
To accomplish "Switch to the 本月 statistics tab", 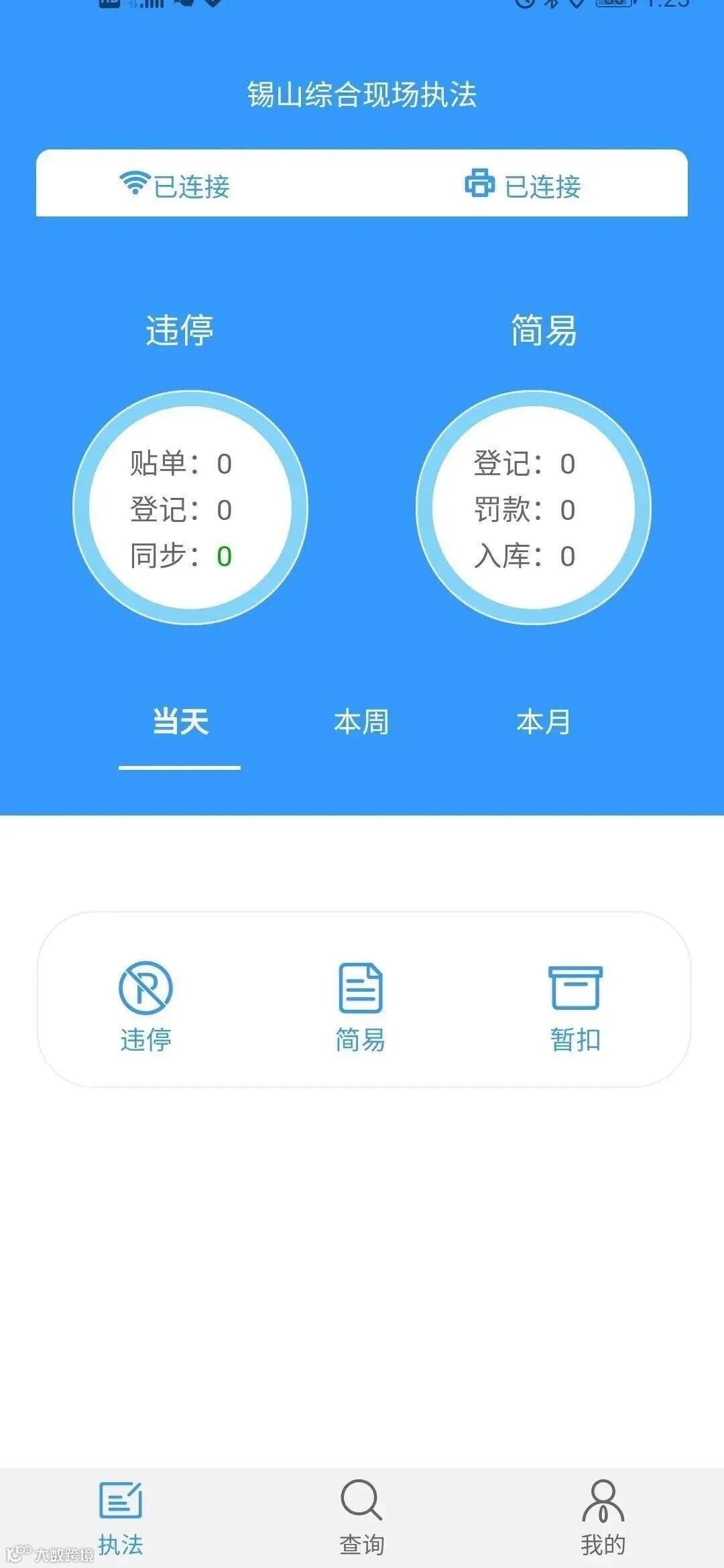I will (x=543, y=722).
